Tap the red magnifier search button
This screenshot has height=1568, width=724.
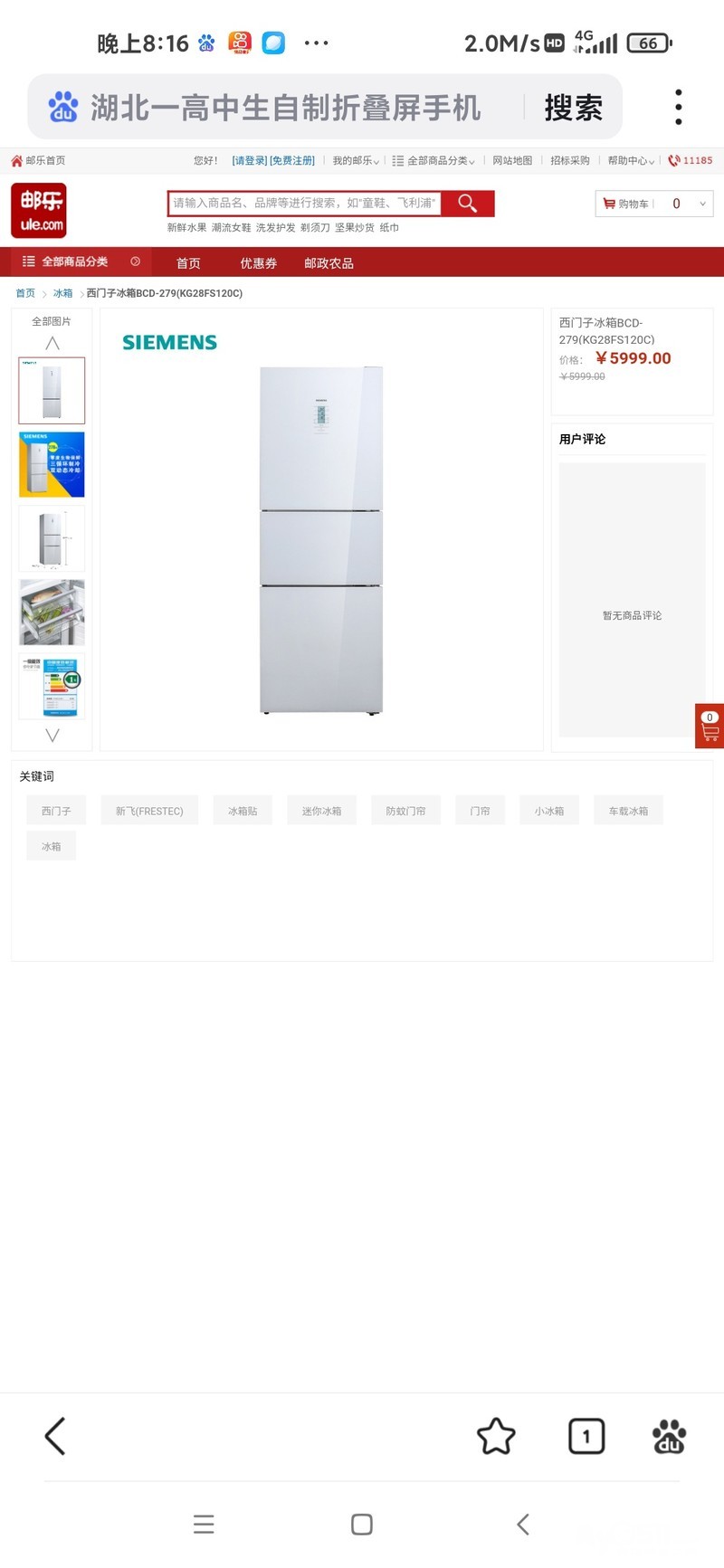coord(468,203)
